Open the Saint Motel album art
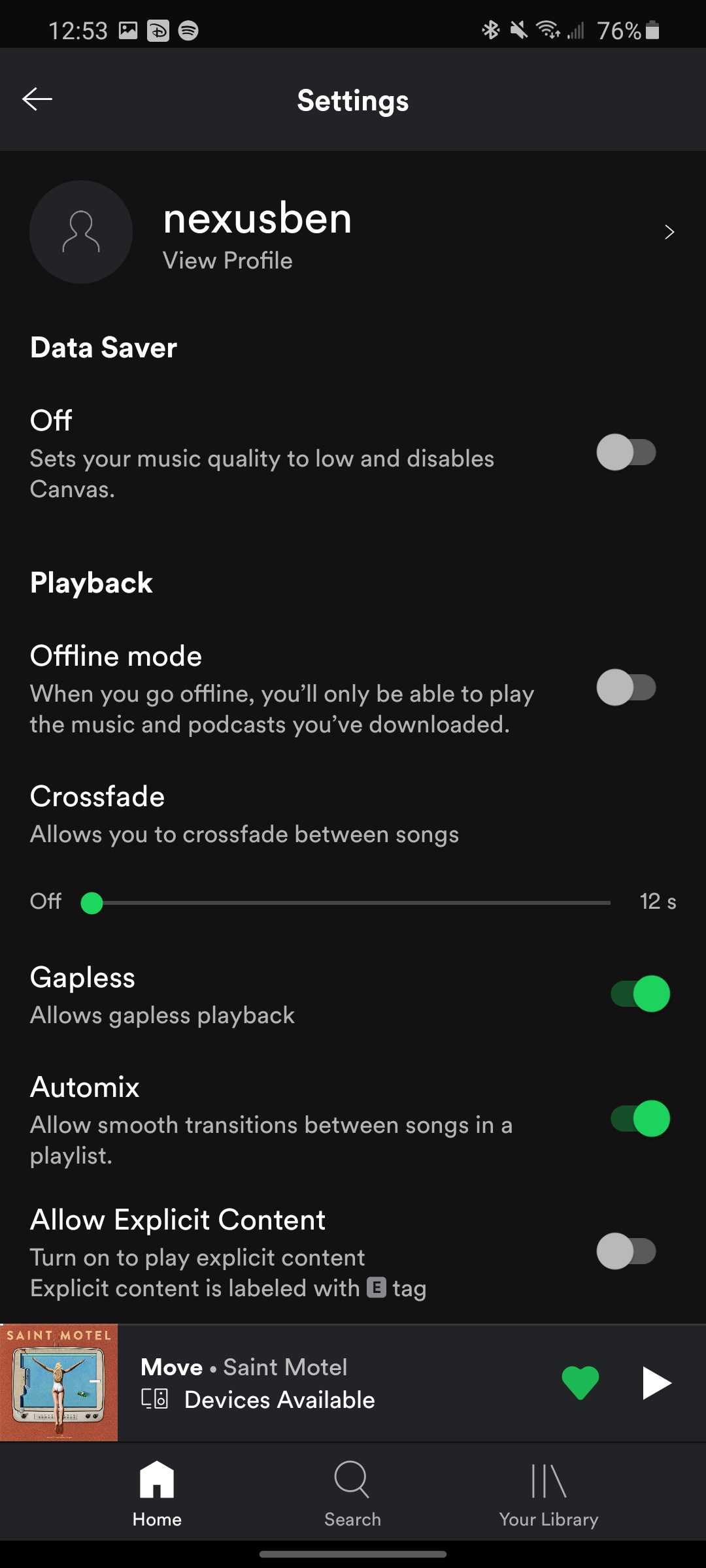 pos(59,1382)
